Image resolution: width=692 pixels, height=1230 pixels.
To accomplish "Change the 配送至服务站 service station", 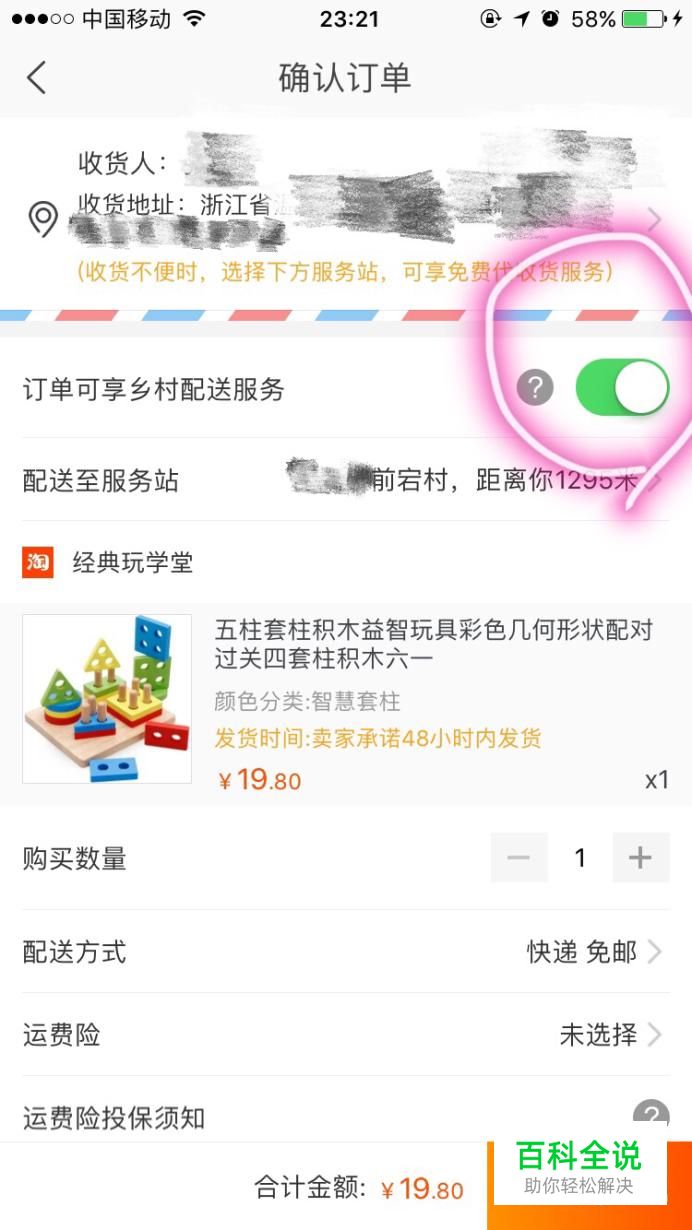I will pos(345,480).
